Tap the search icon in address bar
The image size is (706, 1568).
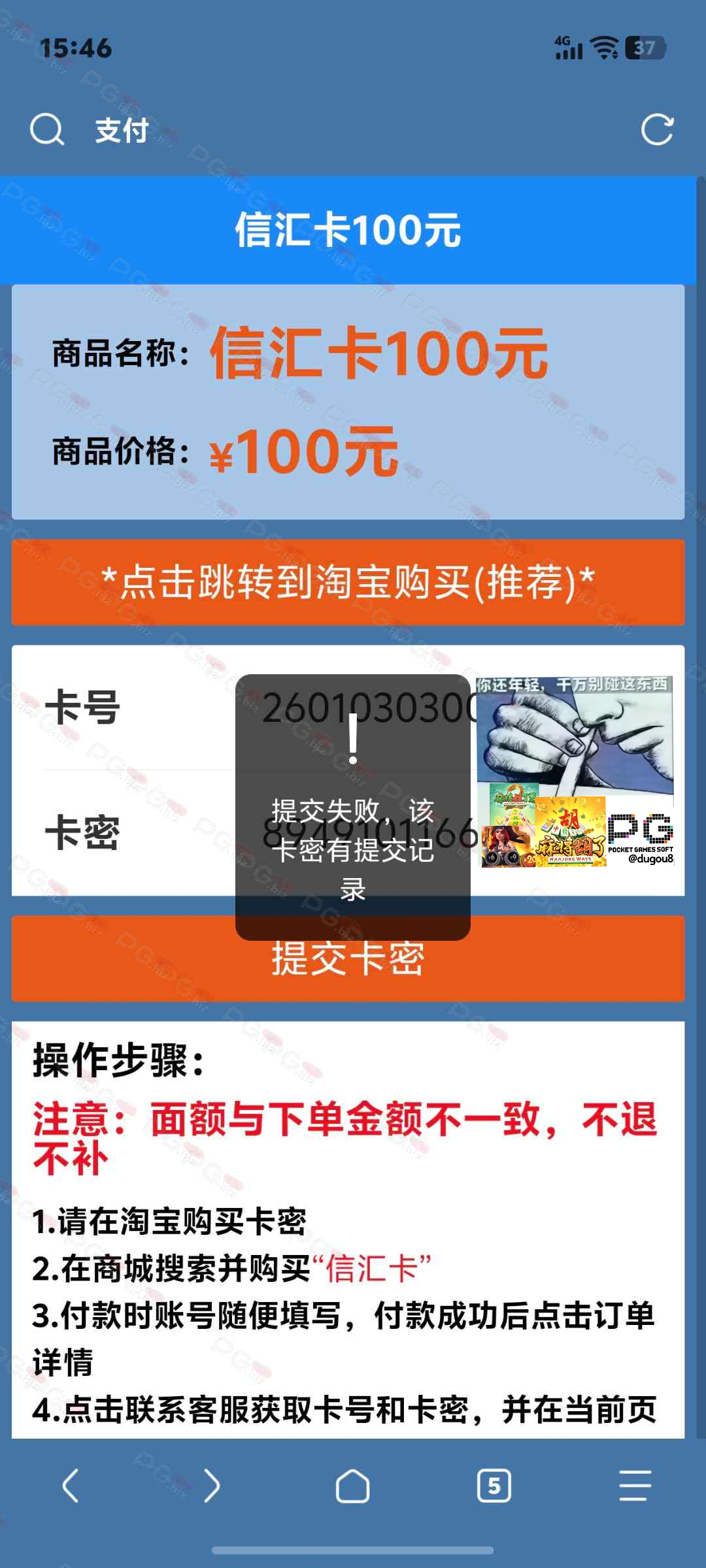coord(47,129)
